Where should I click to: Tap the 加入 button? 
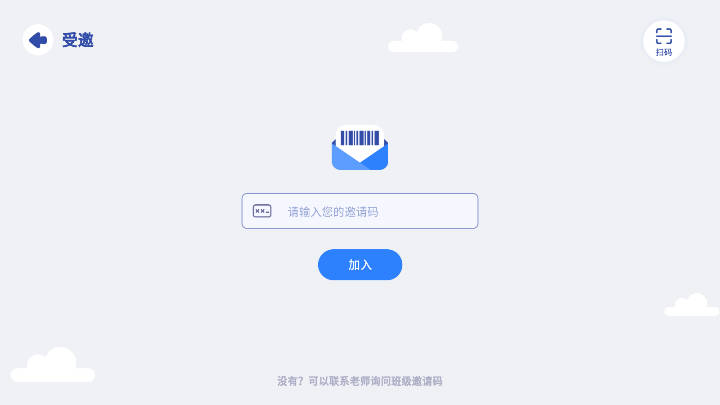coord(360,265)
